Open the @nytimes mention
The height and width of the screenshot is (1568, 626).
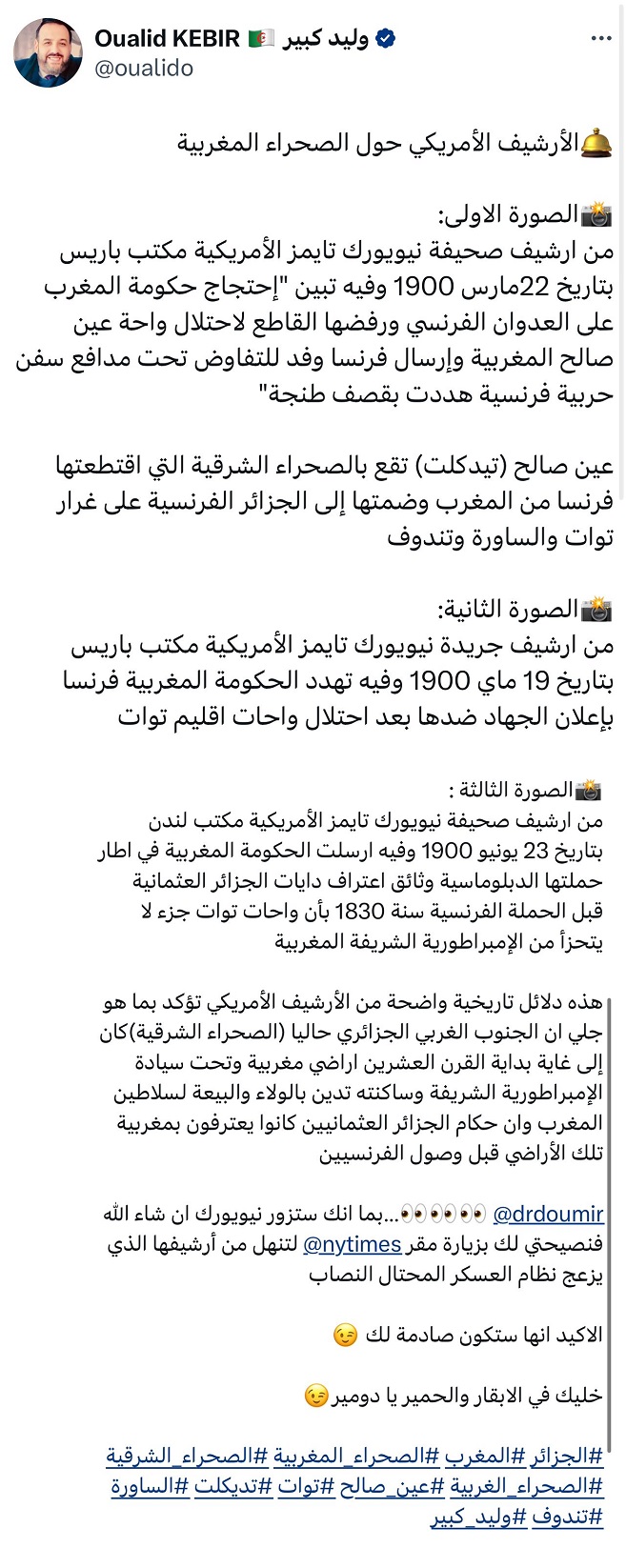tap(352, 1244)
